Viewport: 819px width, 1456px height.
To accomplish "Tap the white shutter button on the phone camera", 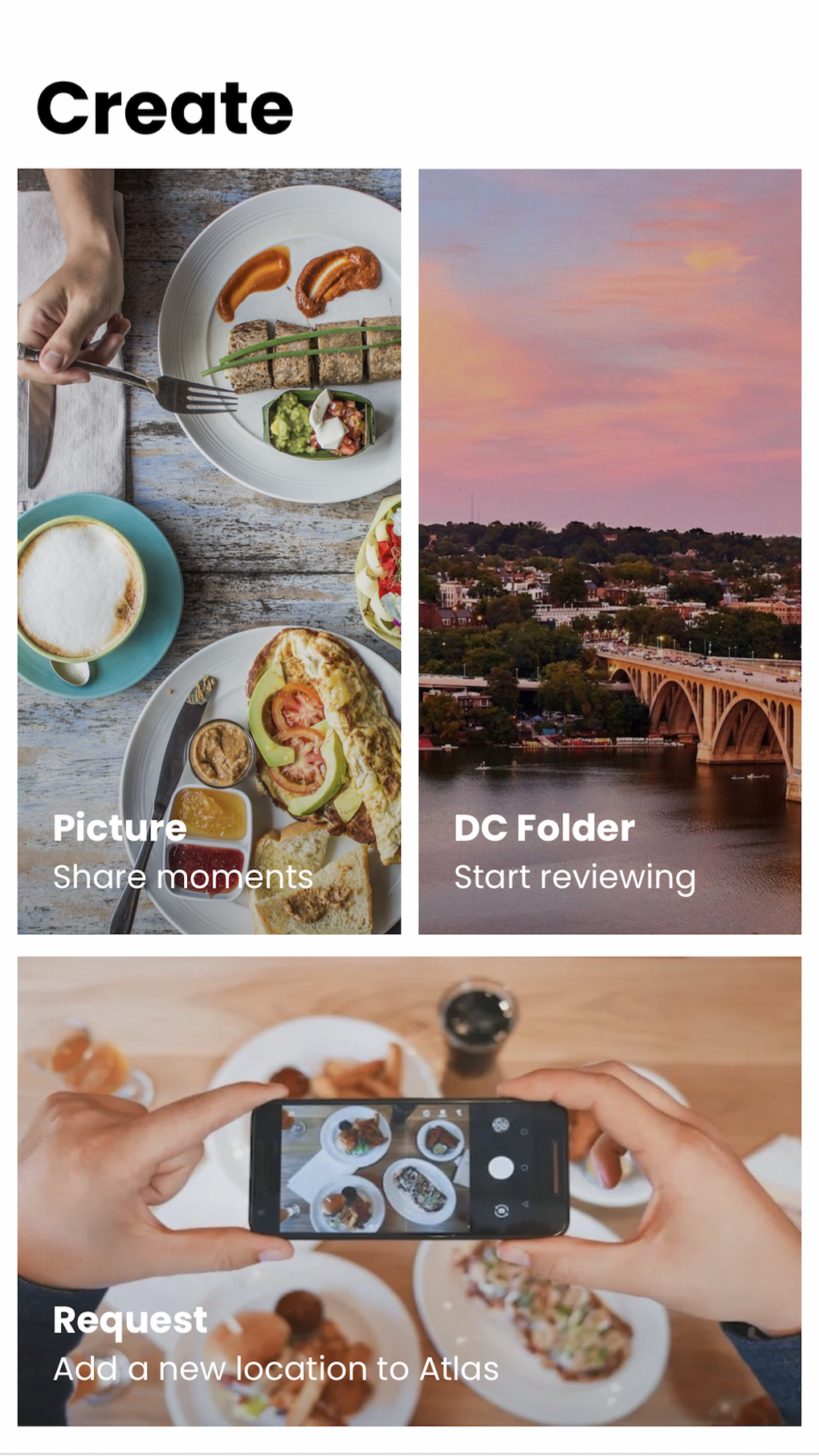I will [500, 1167].
